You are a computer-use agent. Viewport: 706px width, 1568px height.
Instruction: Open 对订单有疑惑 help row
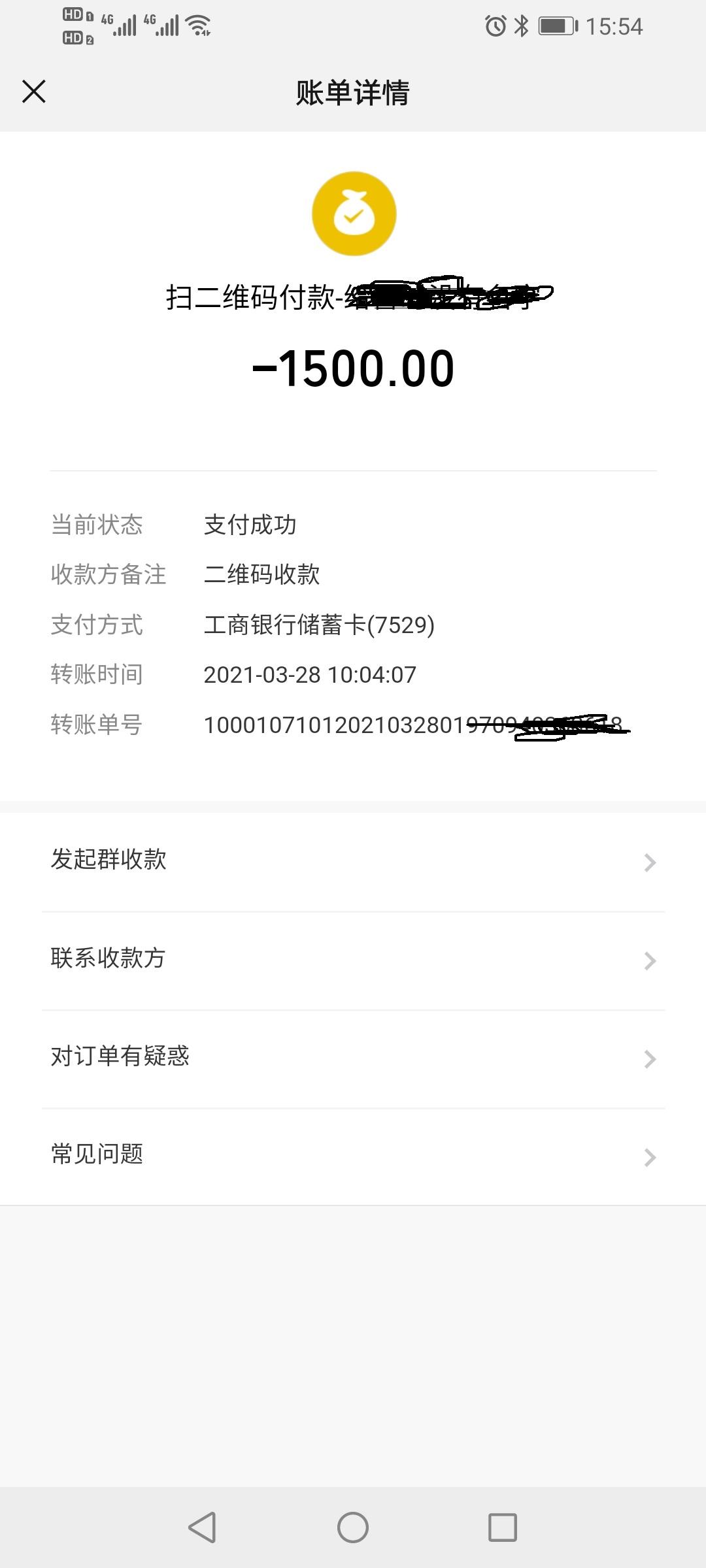(x=353, y=1058)
